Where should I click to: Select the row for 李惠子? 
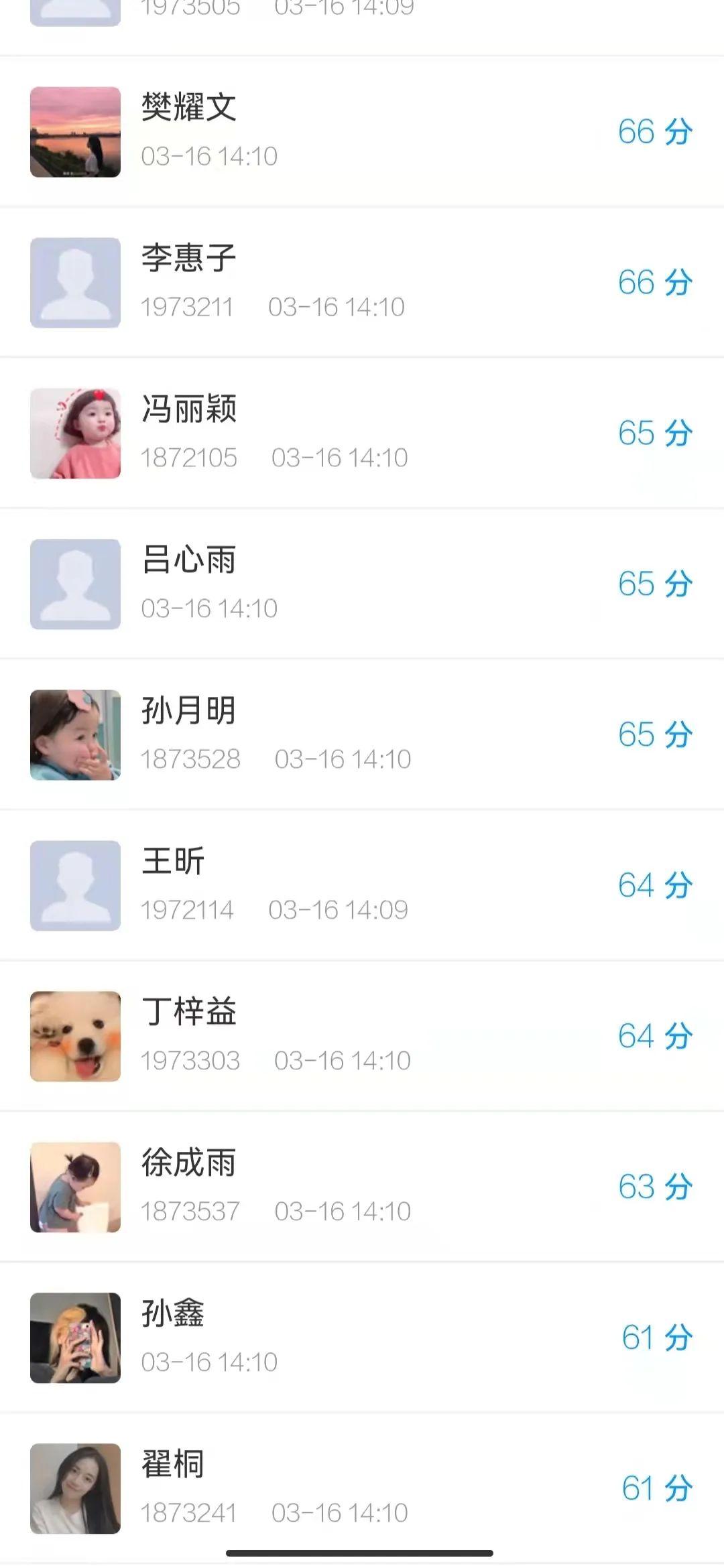(362, 282)
